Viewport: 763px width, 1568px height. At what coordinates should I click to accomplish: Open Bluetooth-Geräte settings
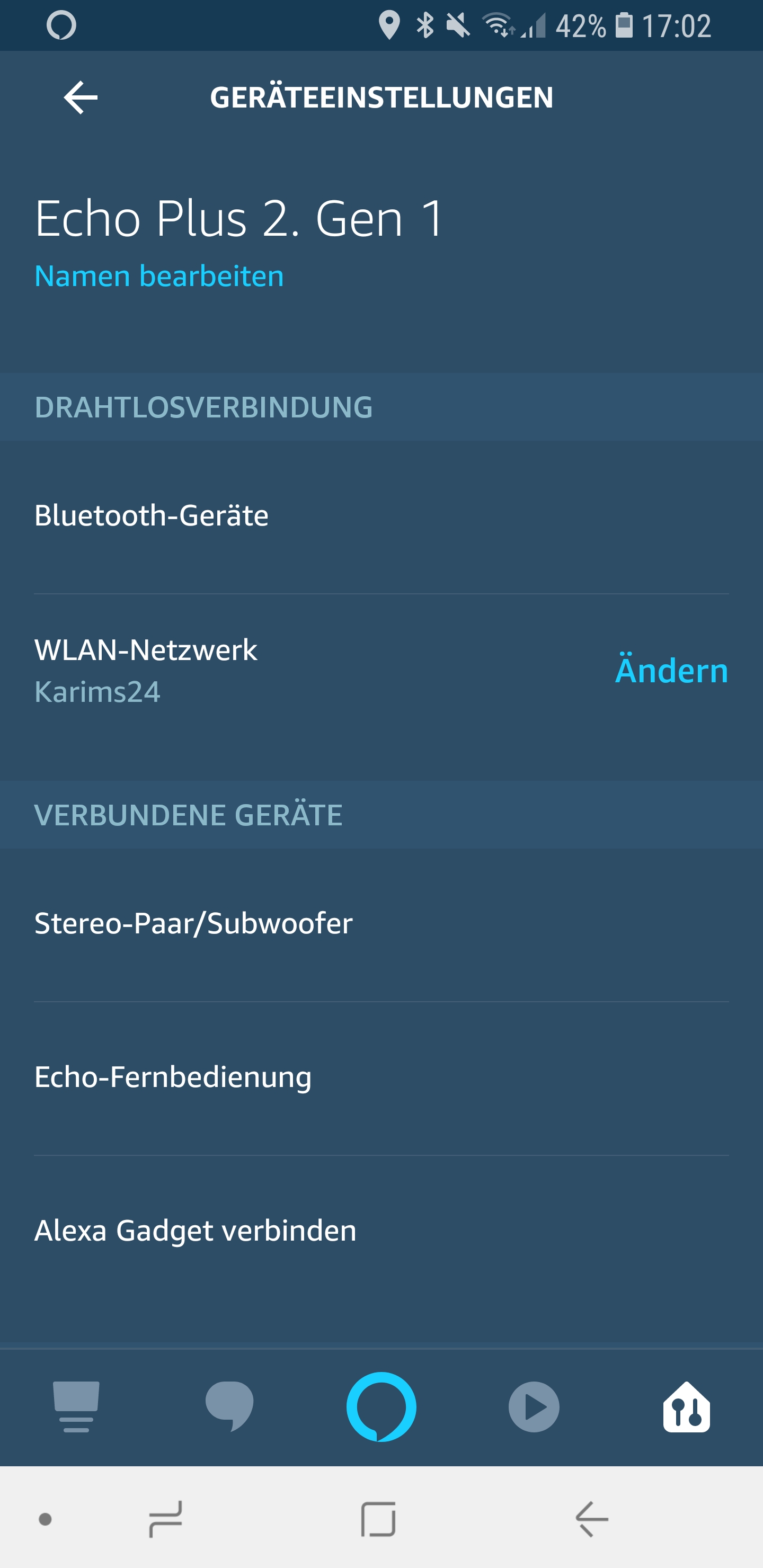(x=381, y=515)
